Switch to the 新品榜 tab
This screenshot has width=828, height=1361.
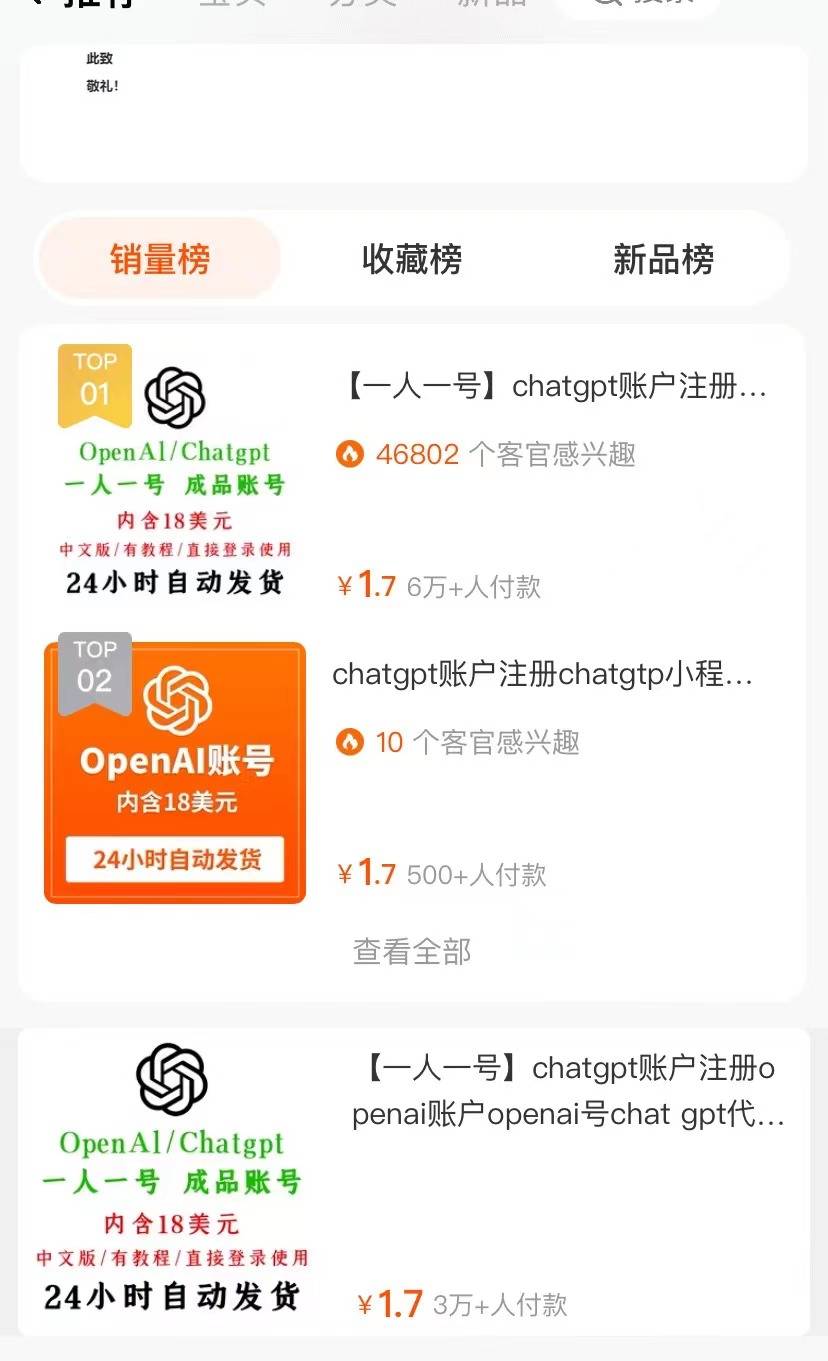665,258
